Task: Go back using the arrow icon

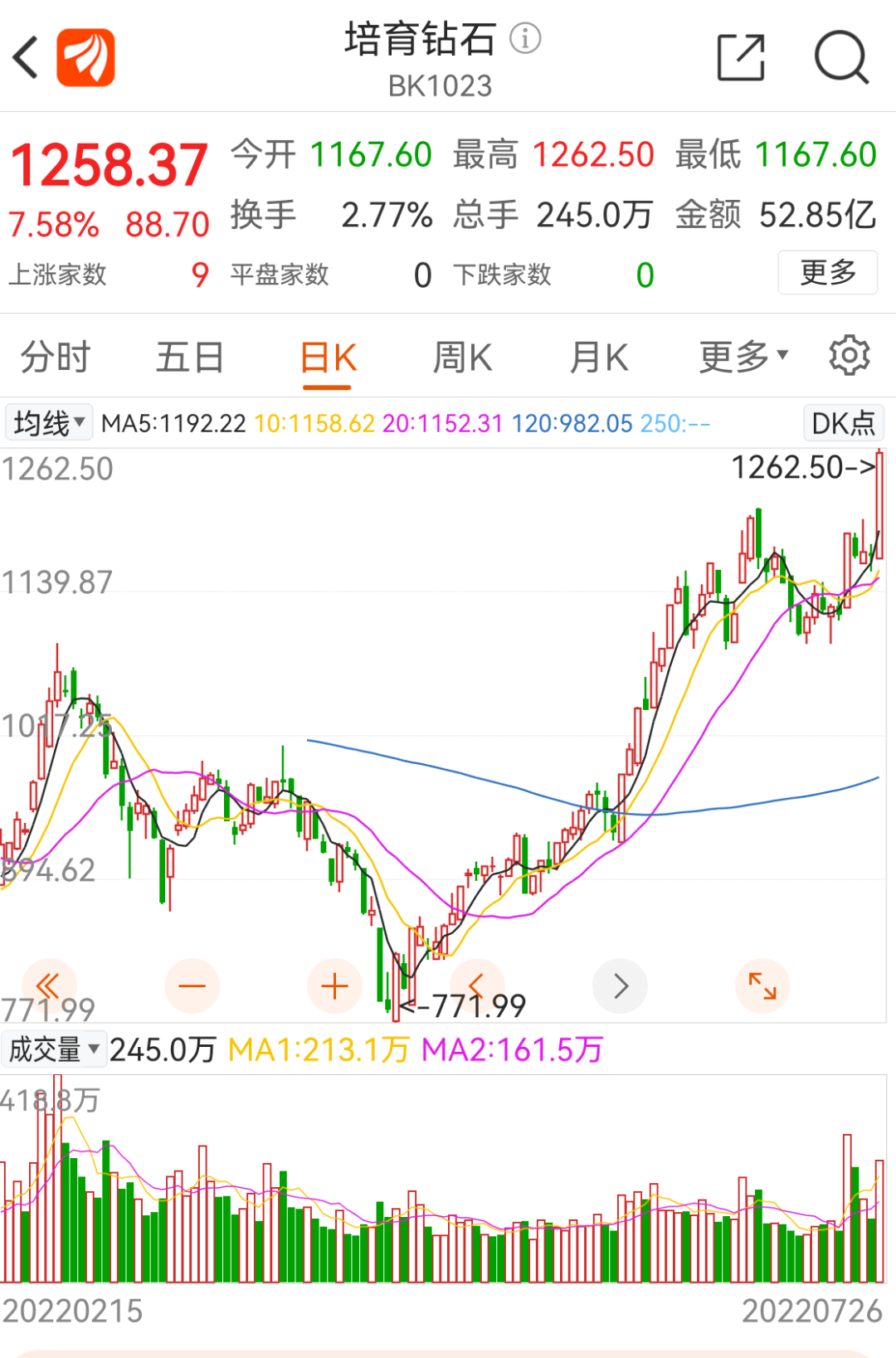Action: 27,58
